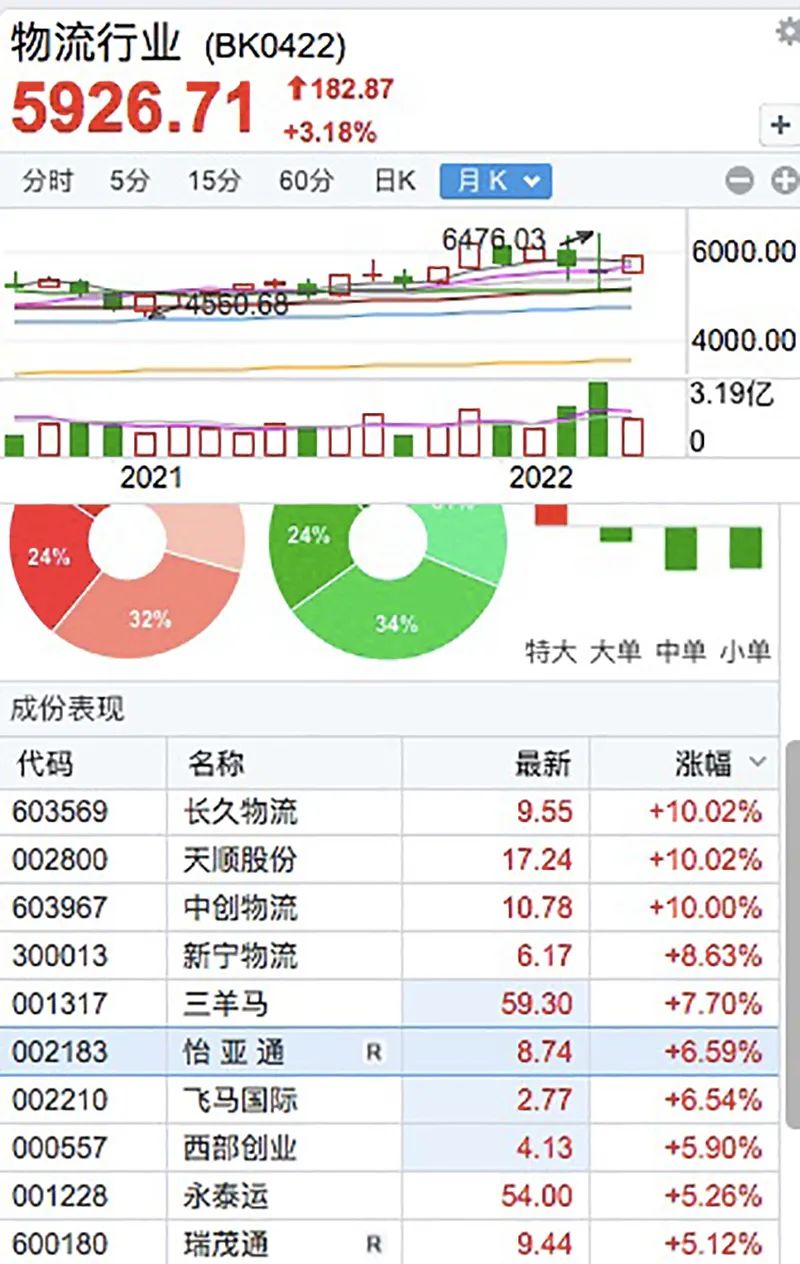Zoom out chart with minus icon

click(x=739, y=181)
